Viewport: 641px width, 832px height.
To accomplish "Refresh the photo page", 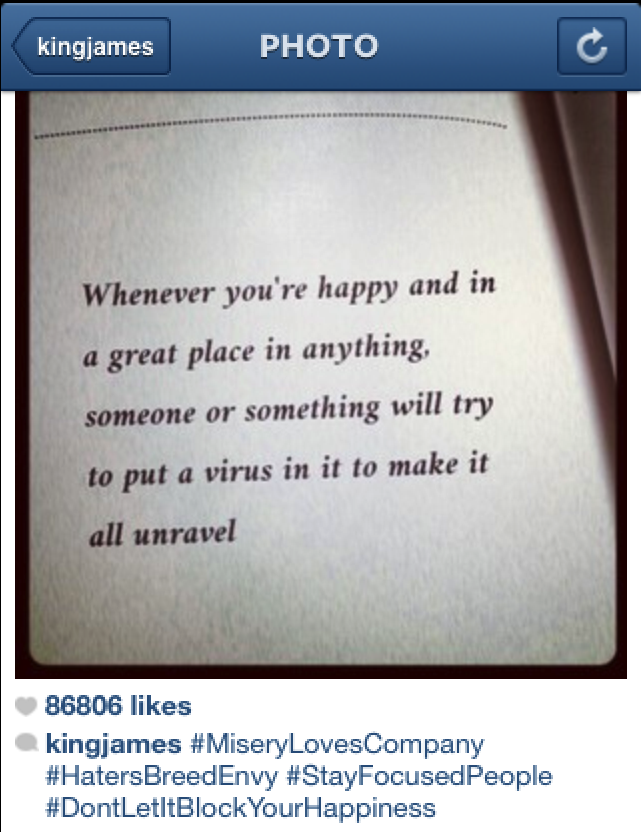I will point(592,47).
